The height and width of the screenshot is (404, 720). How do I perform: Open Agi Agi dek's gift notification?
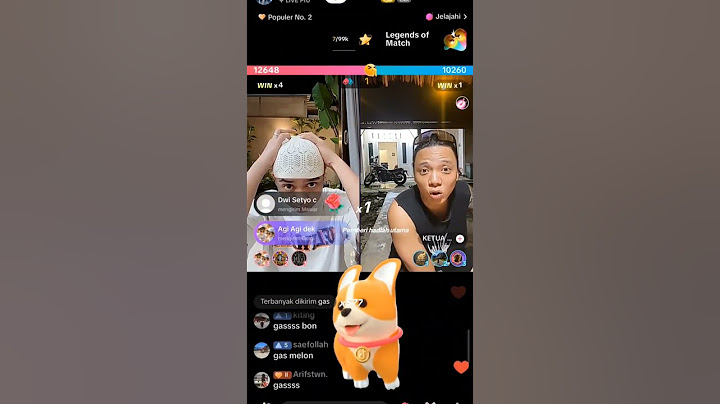coord(295,233)
